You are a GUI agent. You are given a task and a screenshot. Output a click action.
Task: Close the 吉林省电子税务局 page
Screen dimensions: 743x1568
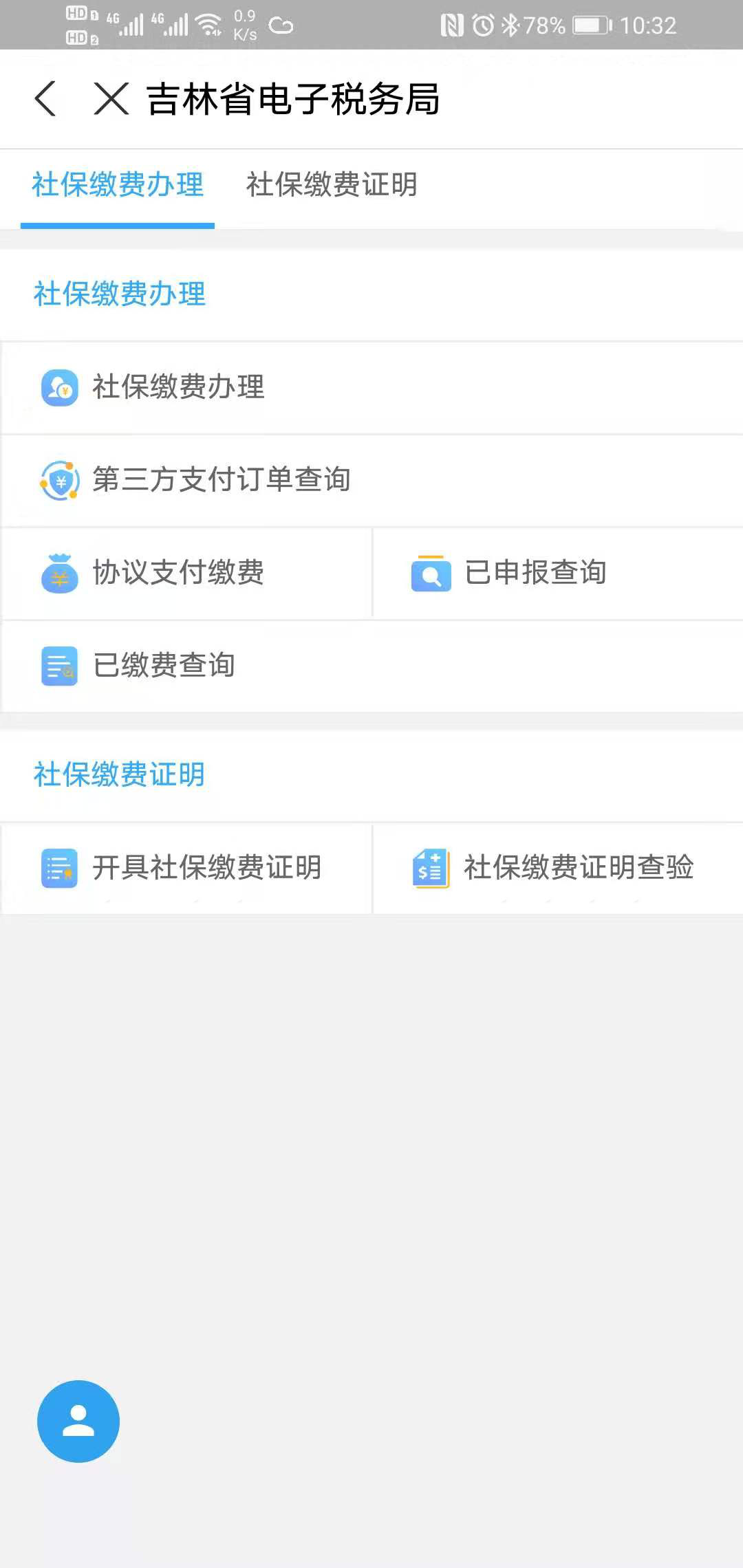pyautogui.click(x=111, y=98)
